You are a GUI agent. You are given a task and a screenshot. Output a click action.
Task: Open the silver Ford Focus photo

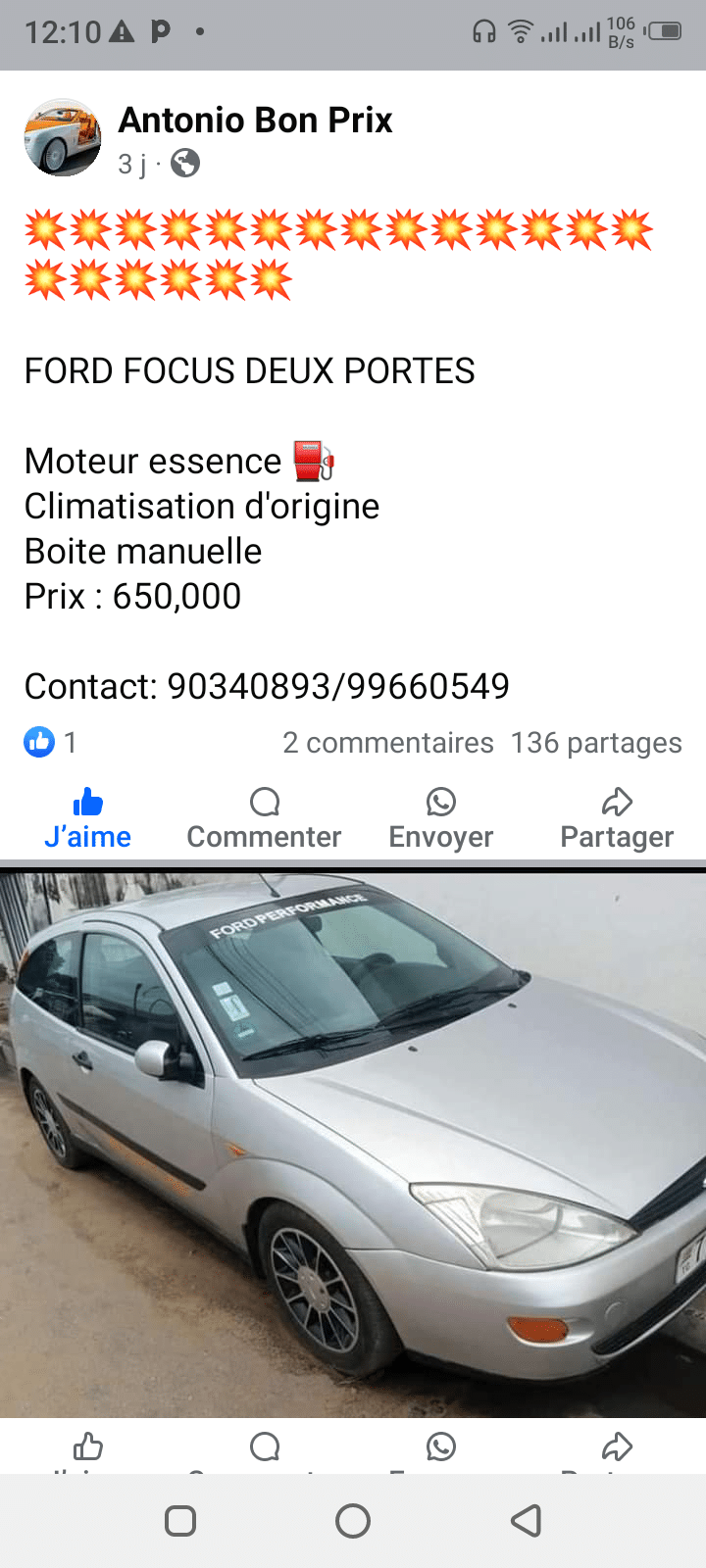click(x=353, y=1143)
